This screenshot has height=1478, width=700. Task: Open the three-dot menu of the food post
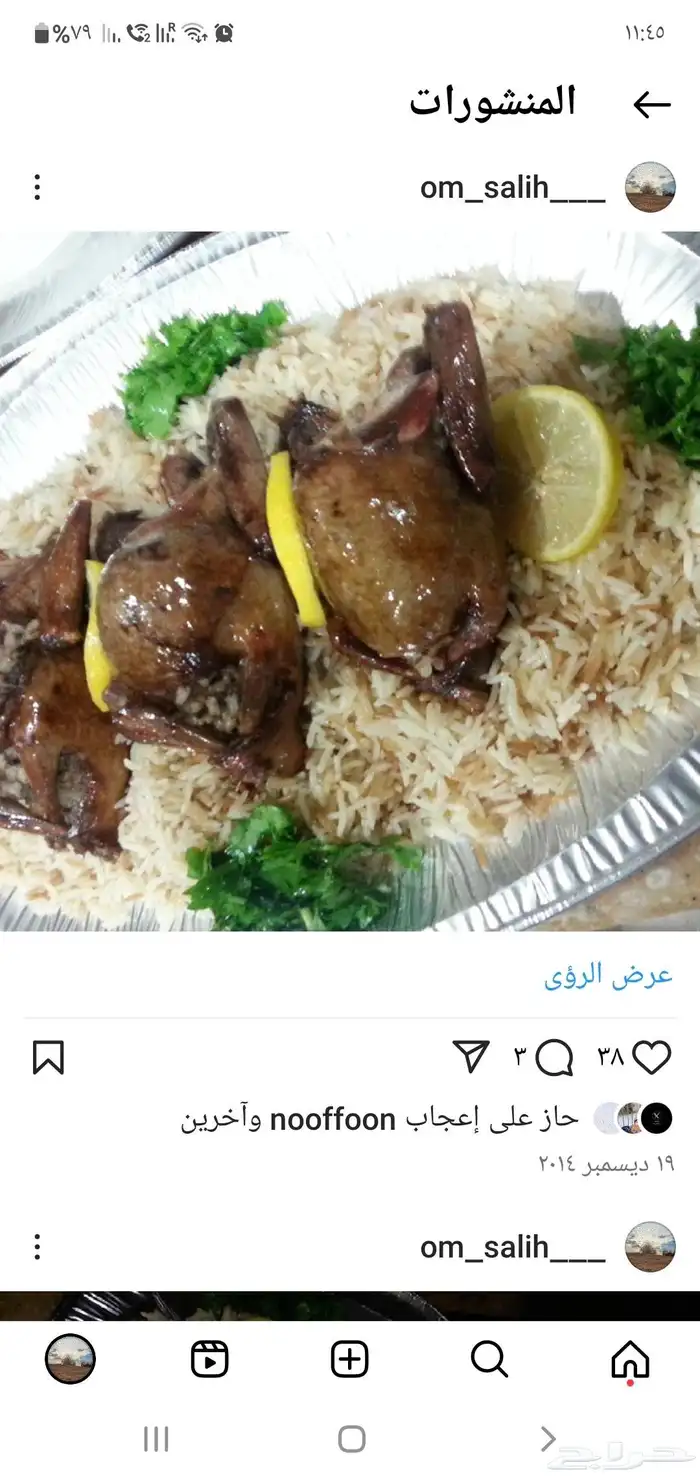pos(37,187)
